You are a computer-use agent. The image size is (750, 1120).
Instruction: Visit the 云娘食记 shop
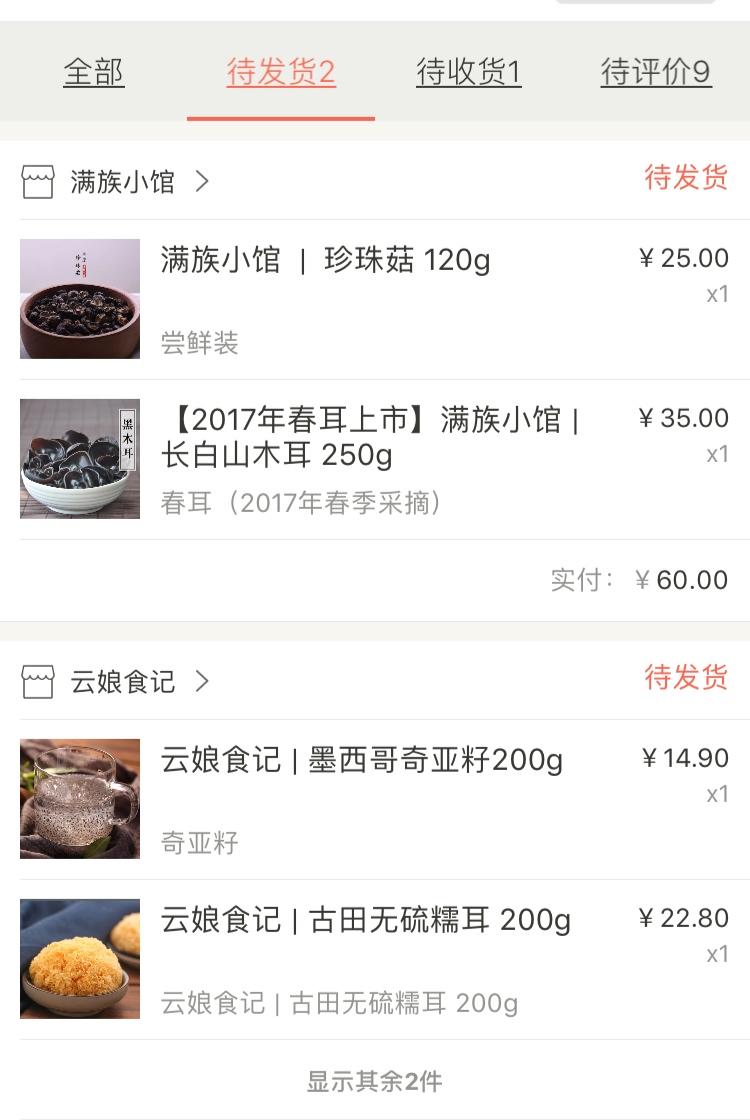pyautogui.click(x=122, y=682)
